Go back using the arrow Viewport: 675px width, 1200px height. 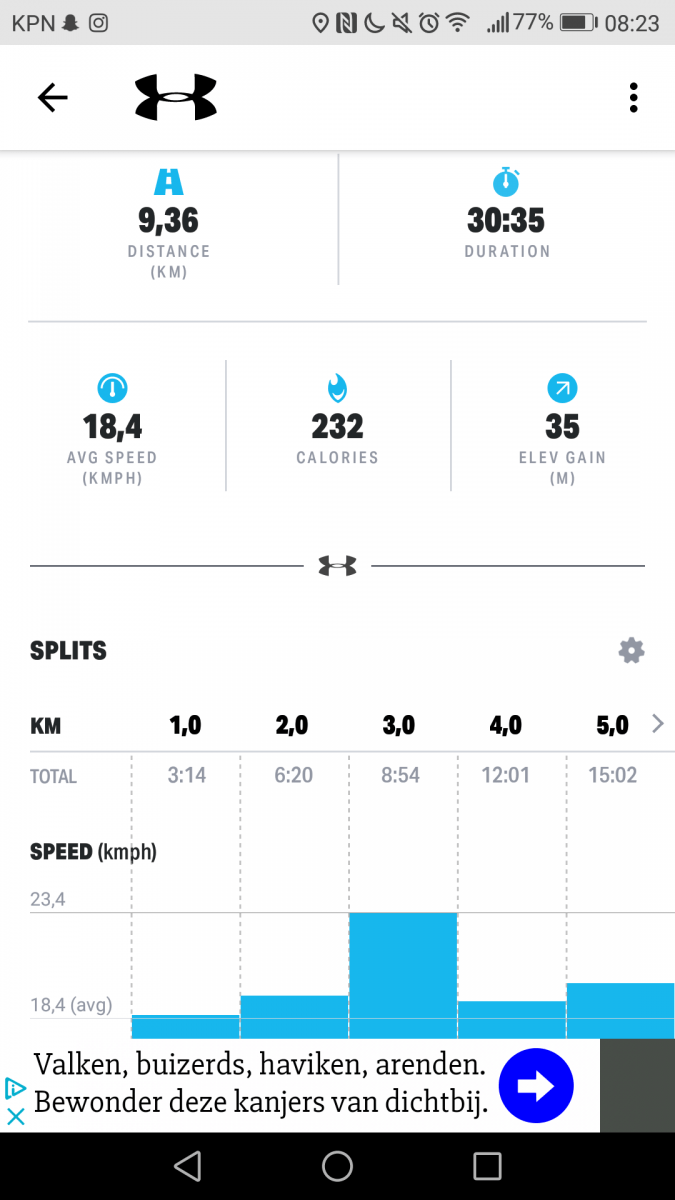coord(52,97)
